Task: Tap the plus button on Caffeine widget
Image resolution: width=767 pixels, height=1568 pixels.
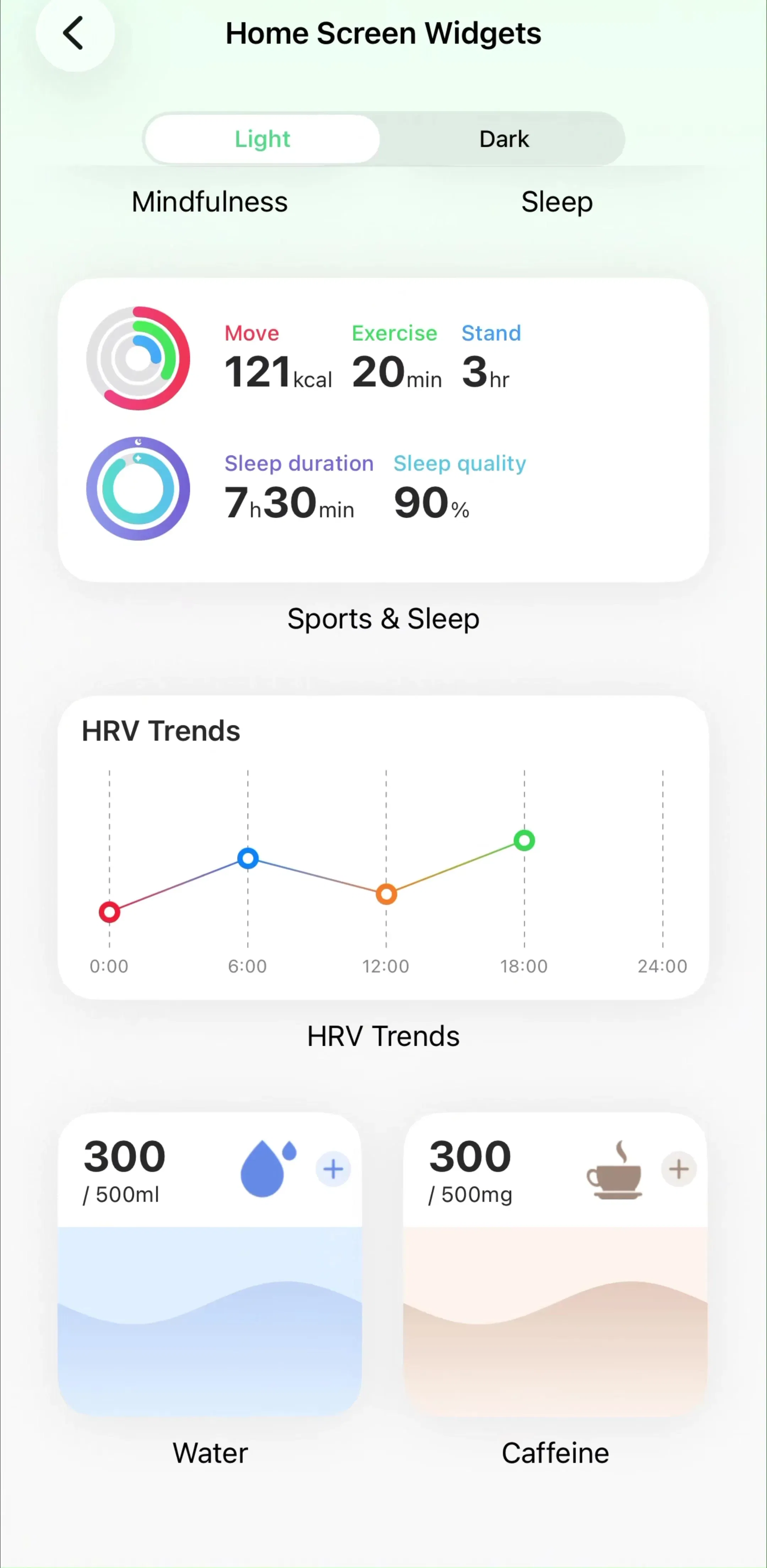Action: point(679,1169)
